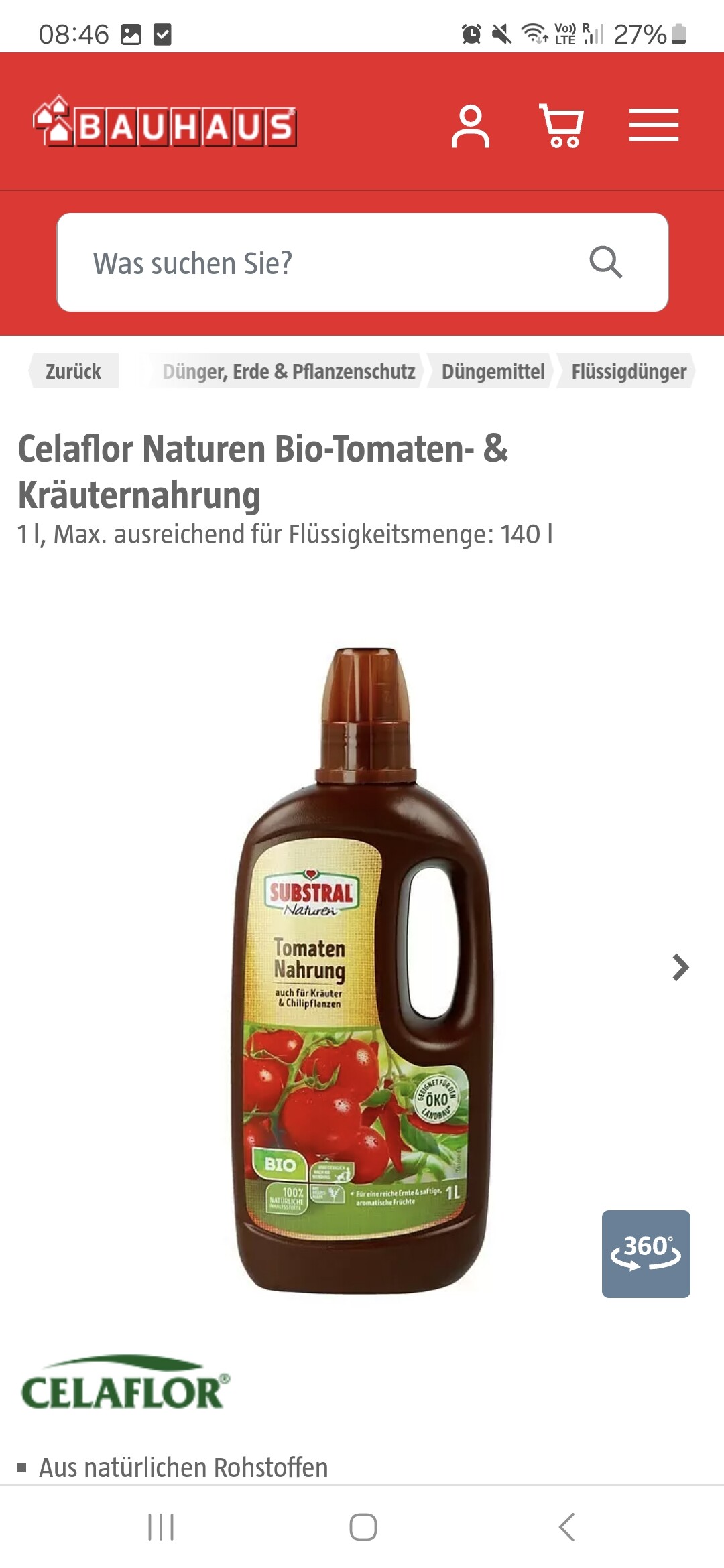Open the Bauhaus home page logo
This screenshot has width=724, height=1568.
click(x=165, y=123)
